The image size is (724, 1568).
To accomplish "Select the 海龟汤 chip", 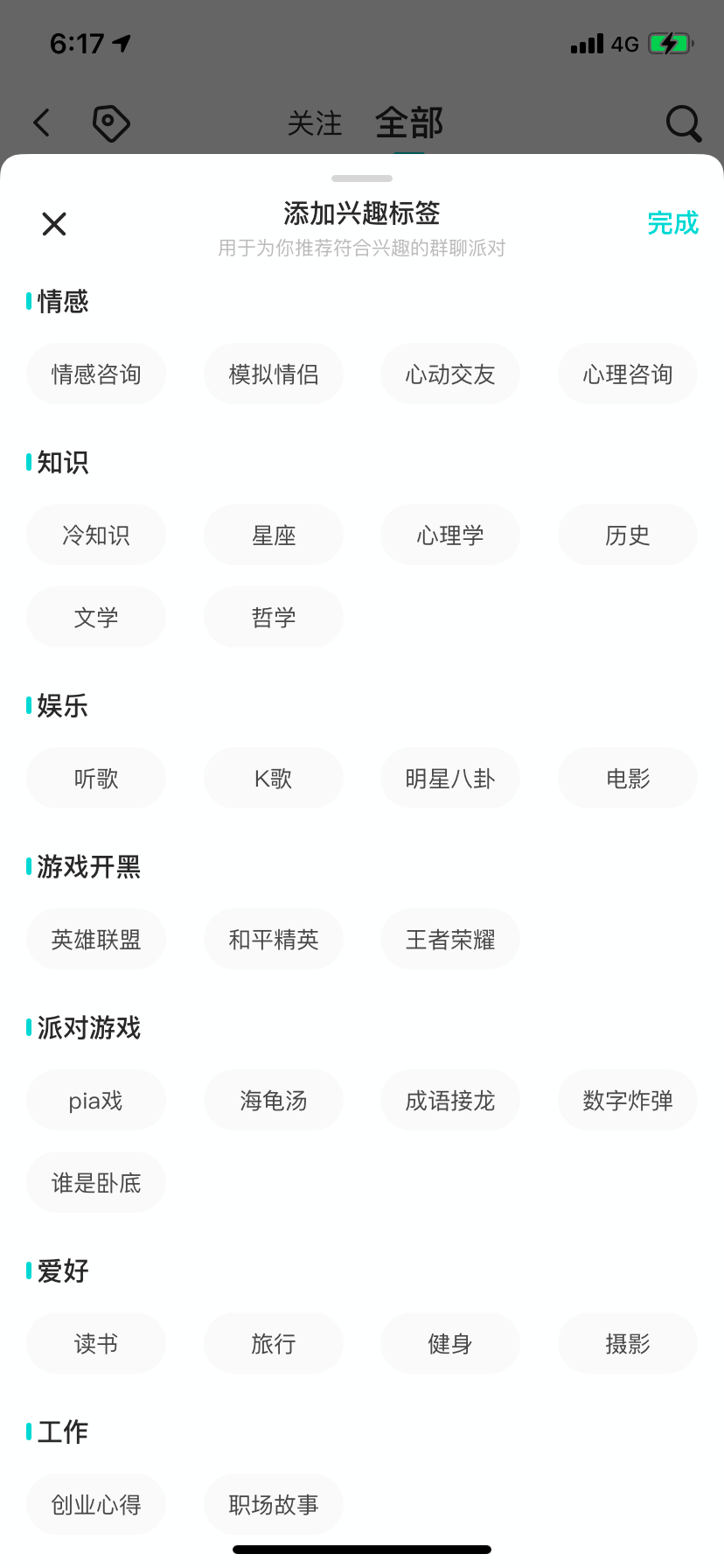I will point(274,1100).
